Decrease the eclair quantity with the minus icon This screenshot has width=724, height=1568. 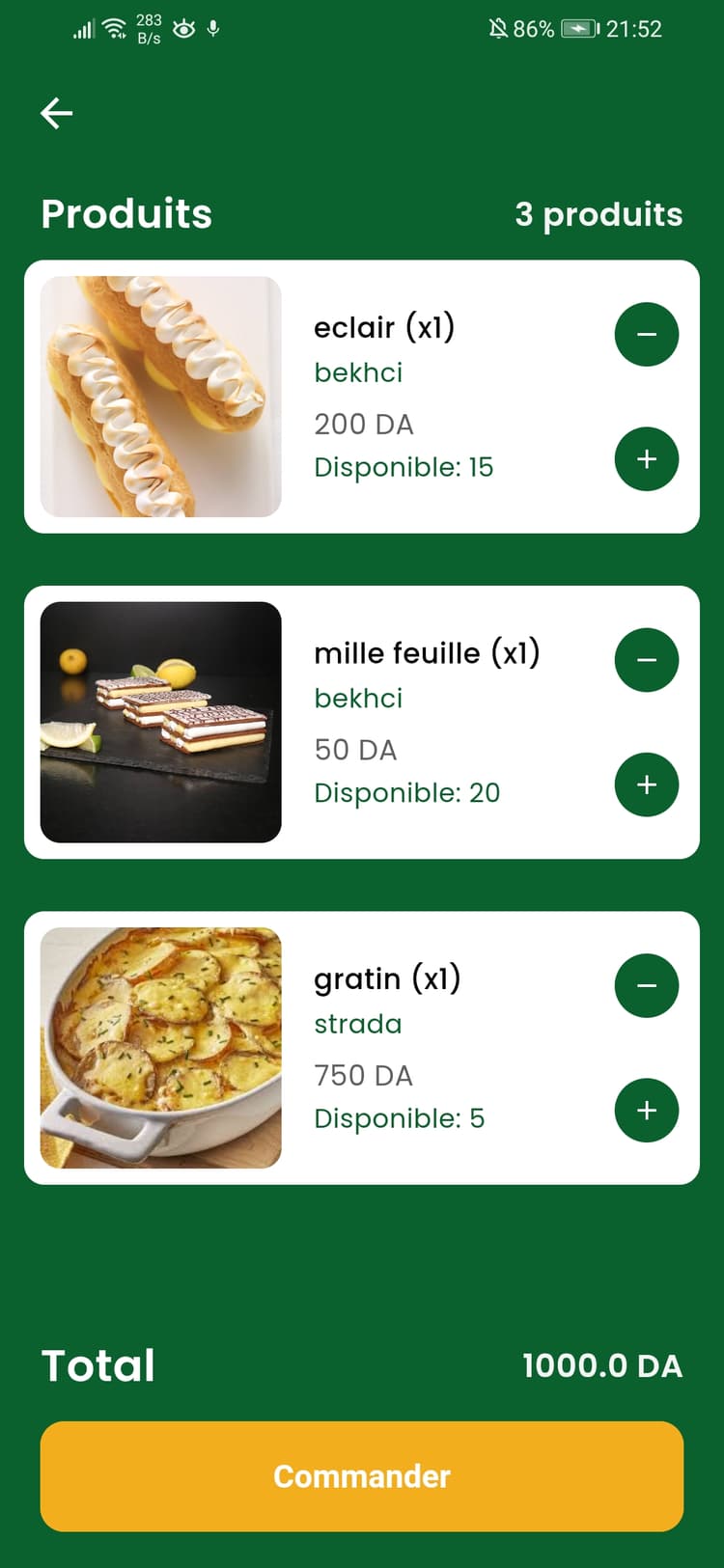[646, 334]
